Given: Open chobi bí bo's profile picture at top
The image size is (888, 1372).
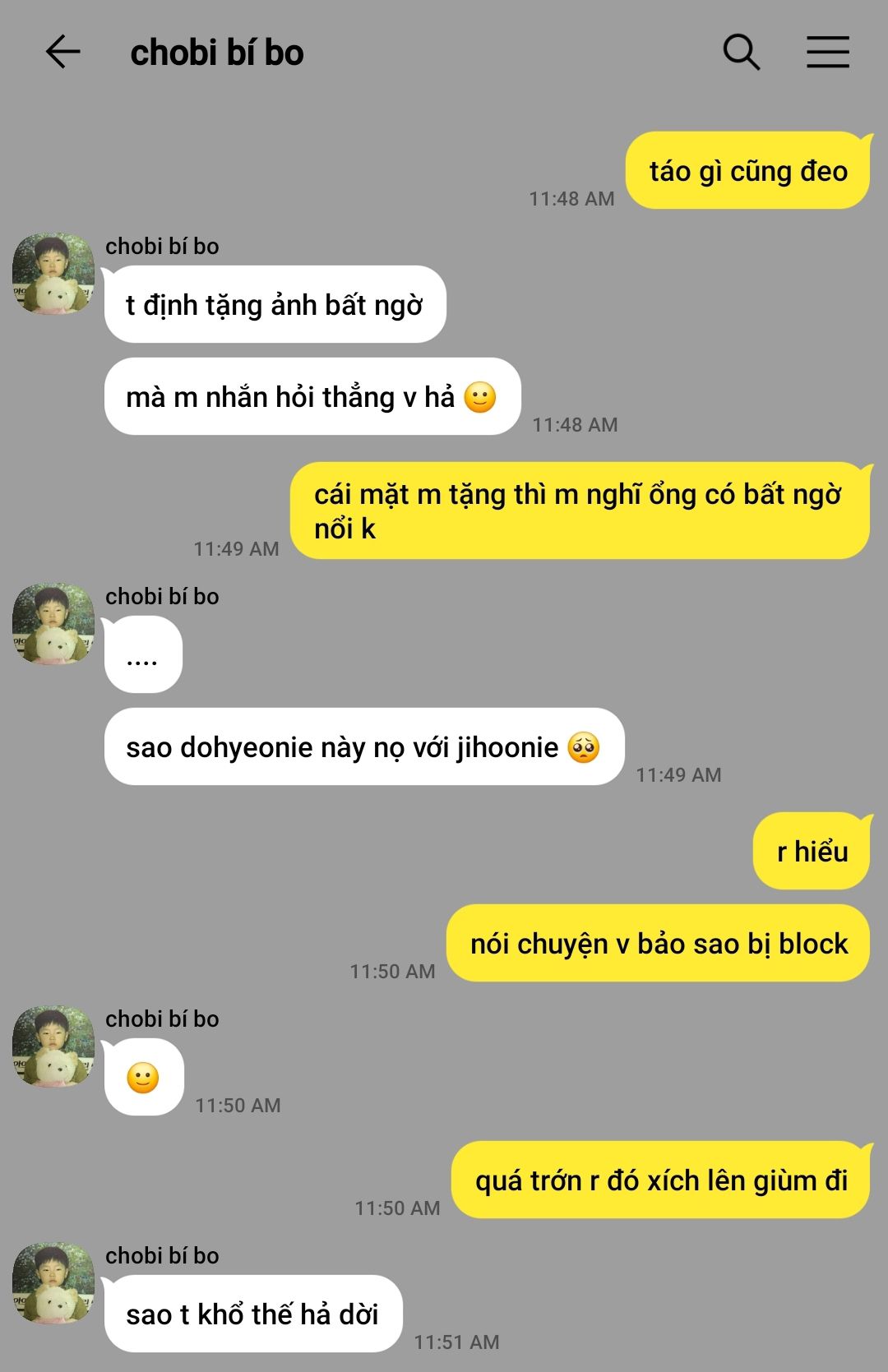Looking at the screenshot, I should point(53,274).
